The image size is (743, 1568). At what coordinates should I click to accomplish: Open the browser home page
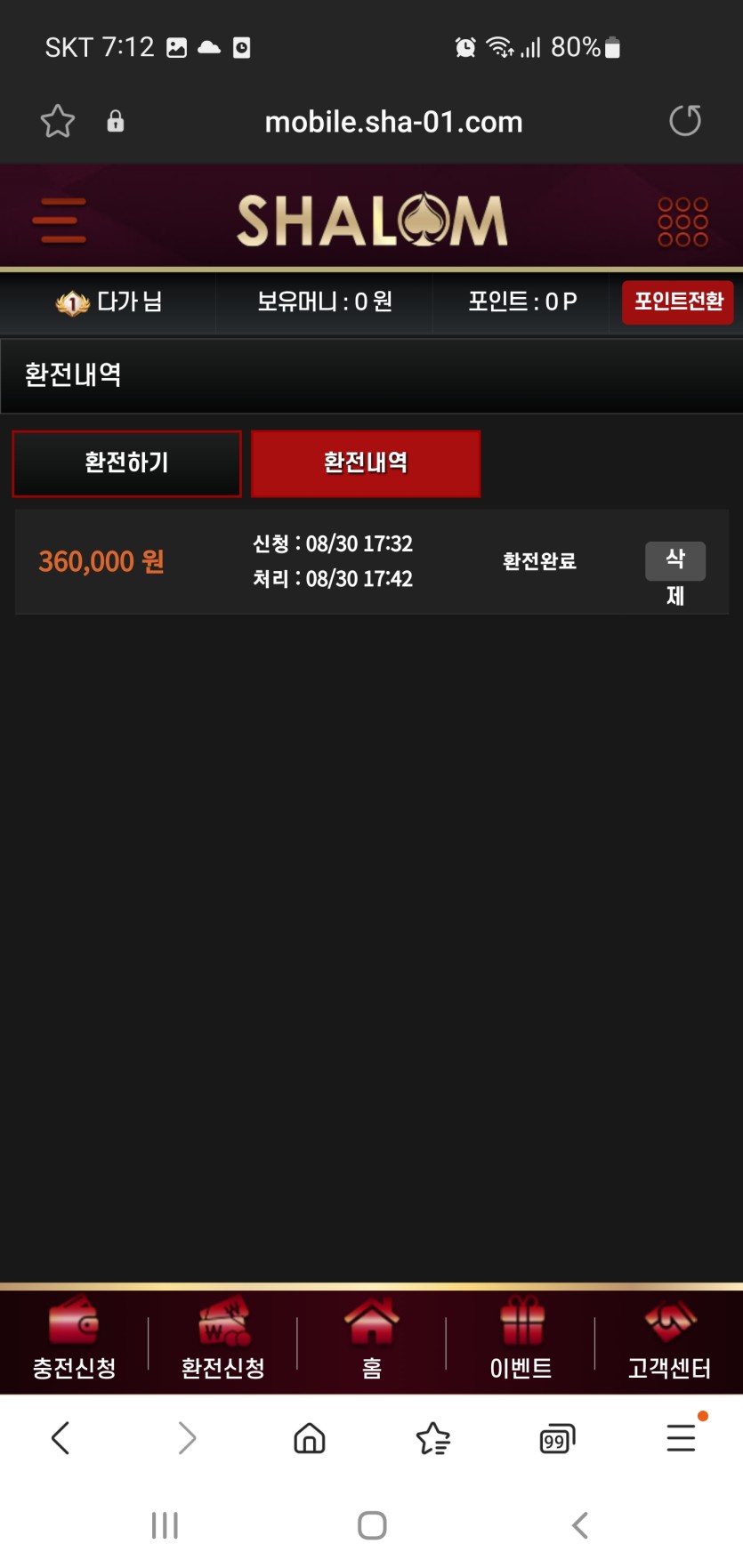[x=310, y=1437]
